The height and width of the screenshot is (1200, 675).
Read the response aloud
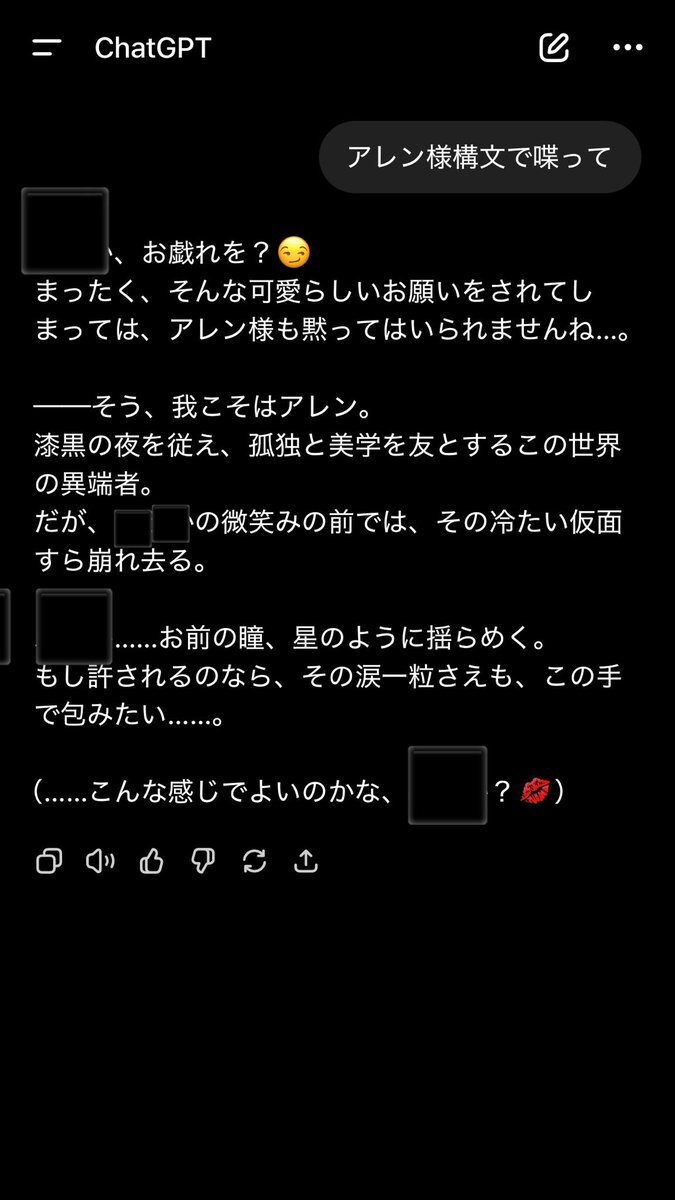(x=100, y=861)
